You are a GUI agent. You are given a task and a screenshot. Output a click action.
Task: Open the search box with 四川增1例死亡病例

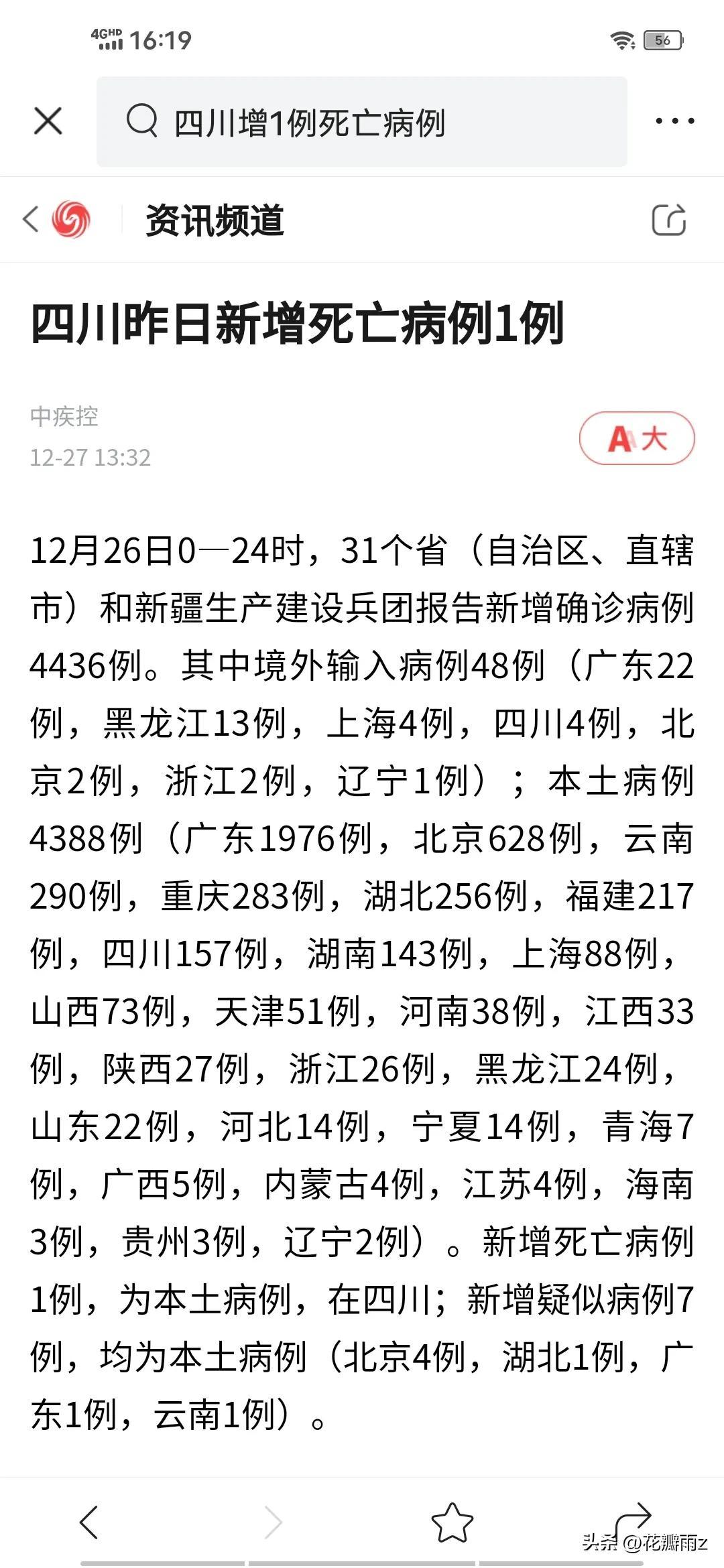pyautogui.click(x=362, y=122)
